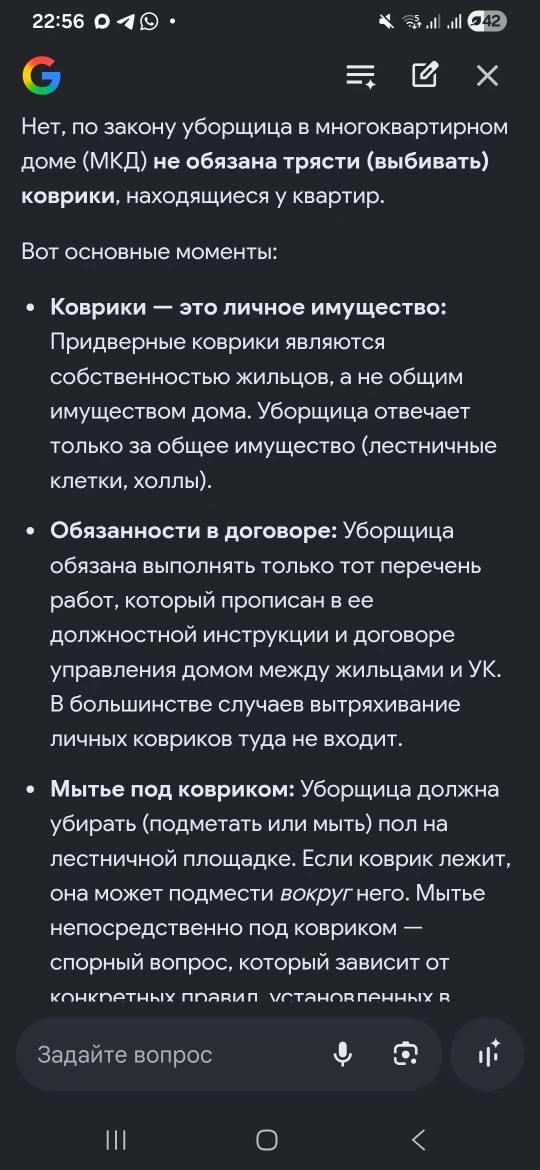Go back using the system back button
The width and height of the screenshot is (540, 1170).
point(418,1139)
